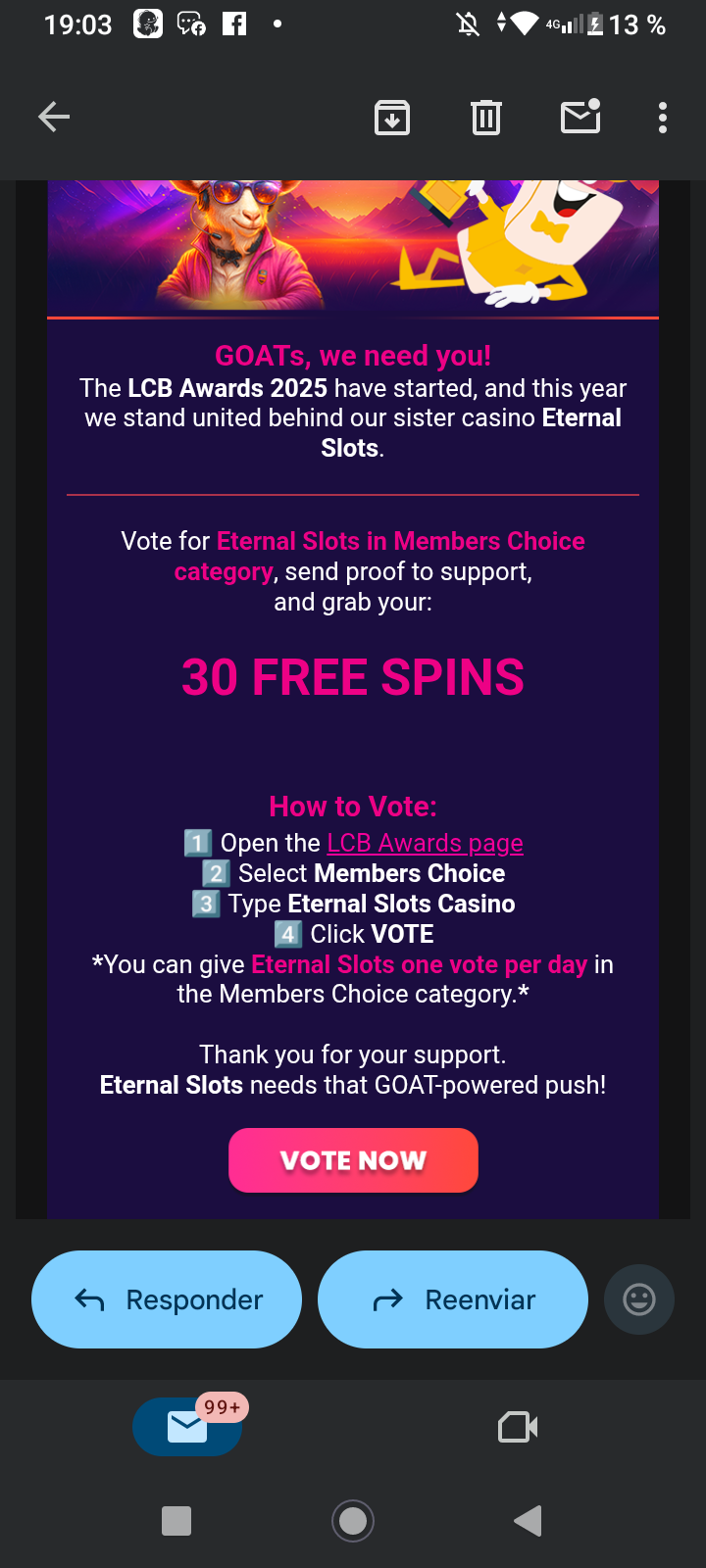The width and height of the screenshot is (706, 1568).
Task: Reply with the Responder button
Action: (x=167, y=1299)
